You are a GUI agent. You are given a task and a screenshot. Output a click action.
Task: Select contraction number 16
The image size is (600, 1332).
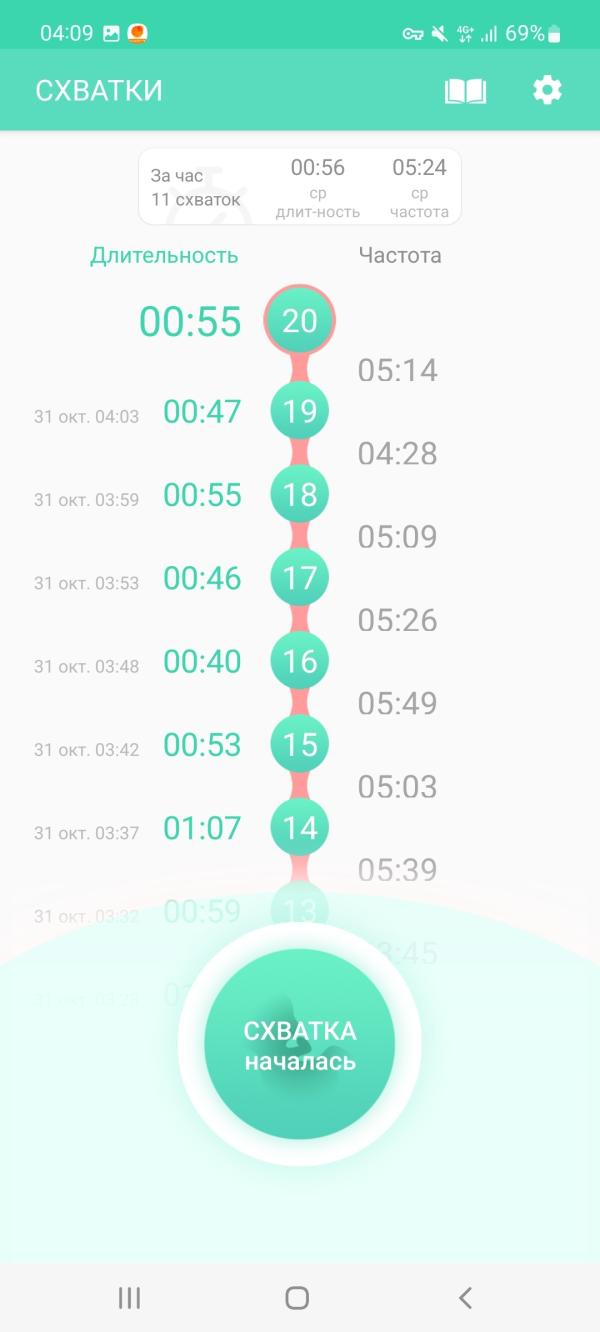(300, 661)
